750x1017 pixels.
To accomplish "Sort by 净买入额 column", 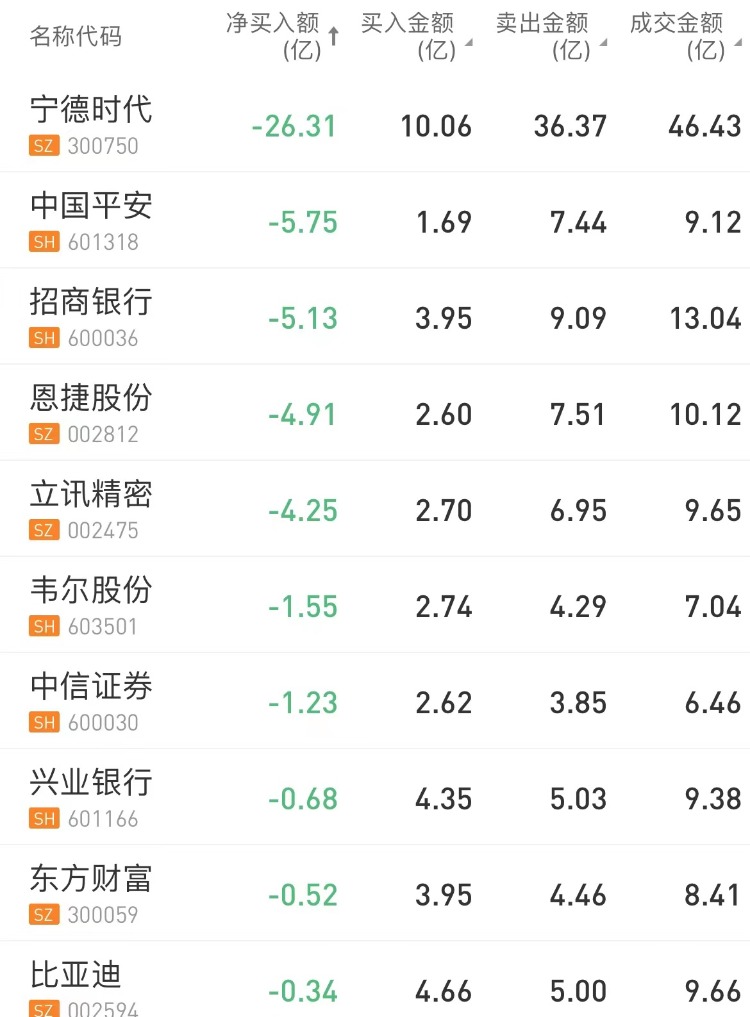I will coord(282,36).
